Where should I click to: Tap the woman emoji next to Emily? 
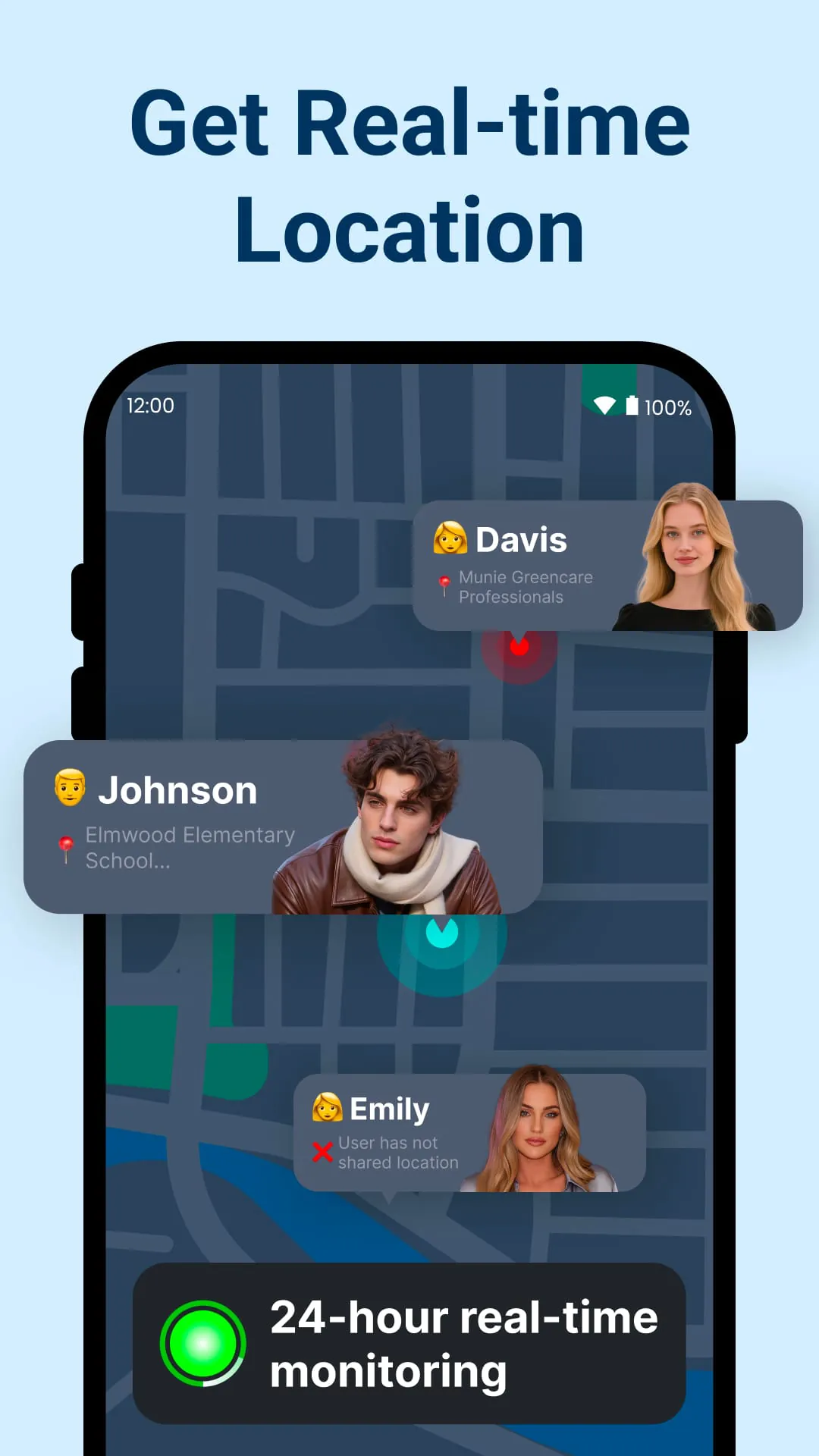[x=326, y=1108]
